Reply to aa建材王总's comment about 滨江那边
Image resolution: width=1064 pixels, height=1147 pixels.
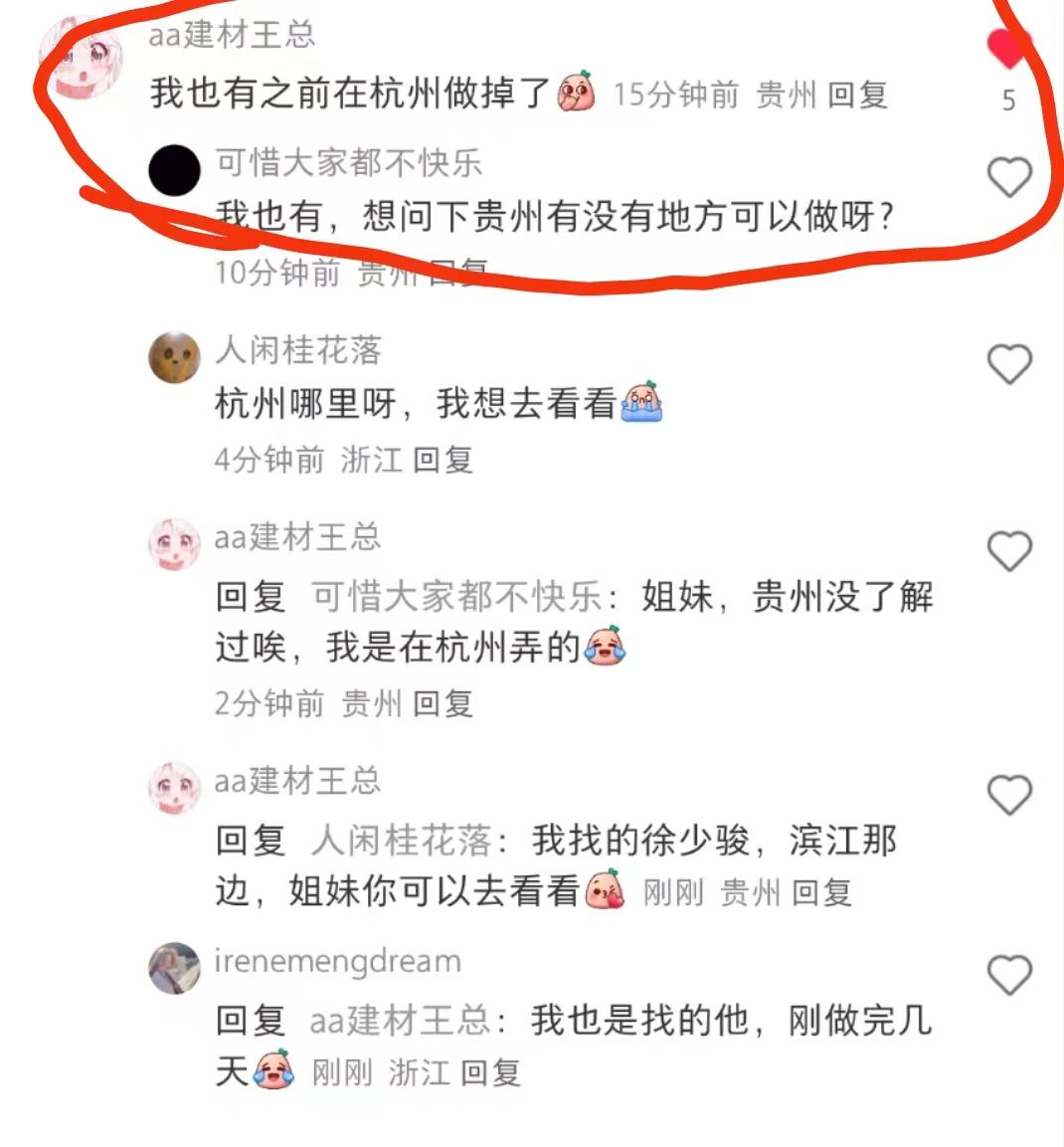point(821,892)
